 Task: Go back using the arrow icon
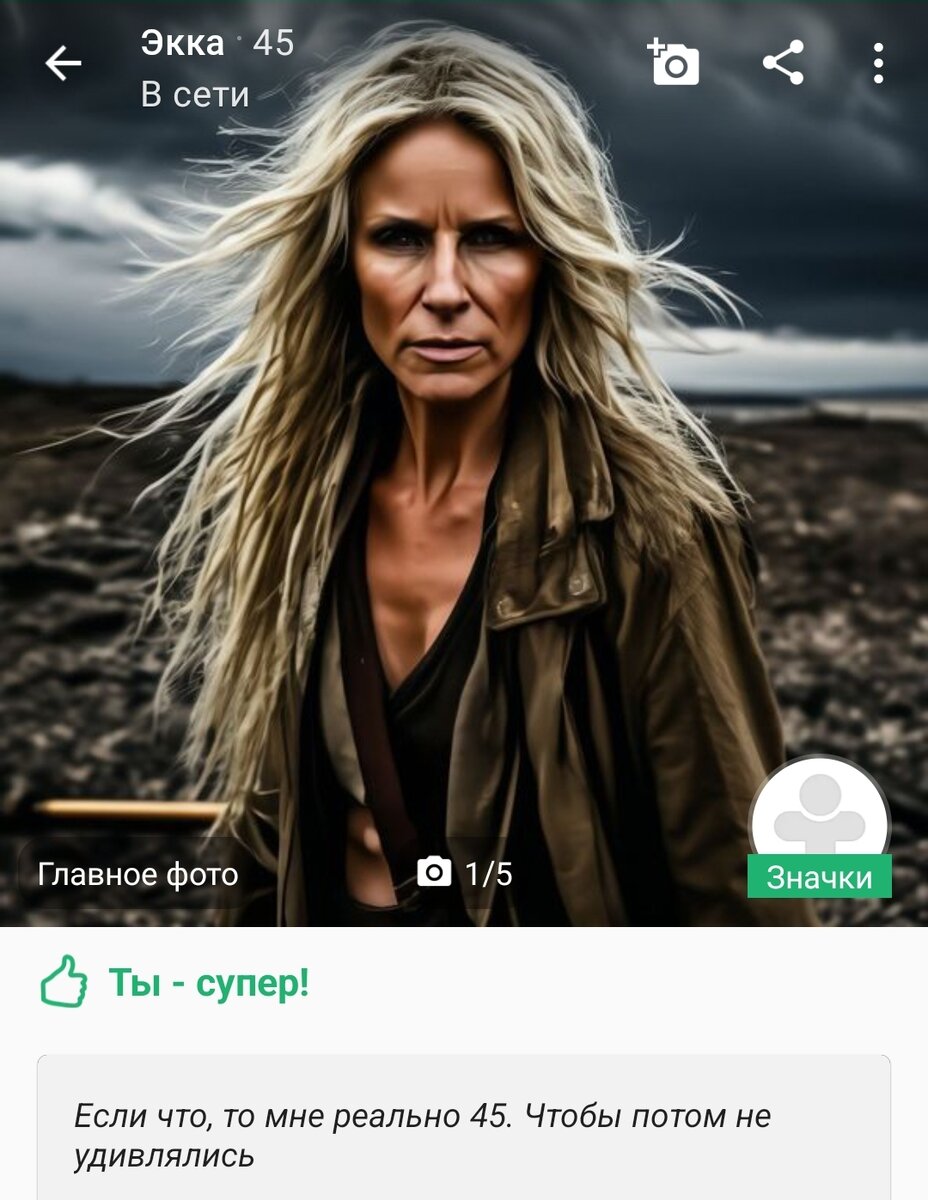63,64
